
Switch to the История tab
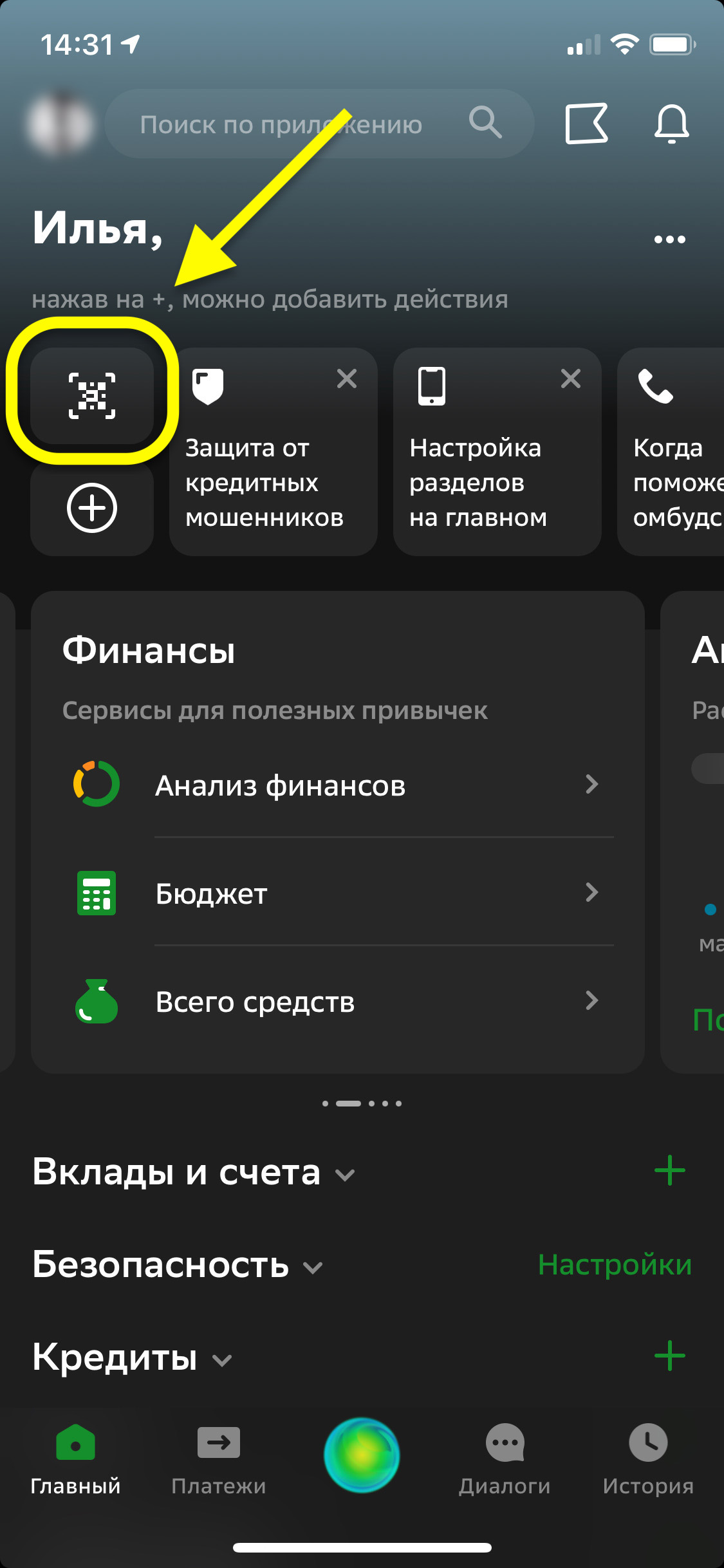click(648, 1459)
